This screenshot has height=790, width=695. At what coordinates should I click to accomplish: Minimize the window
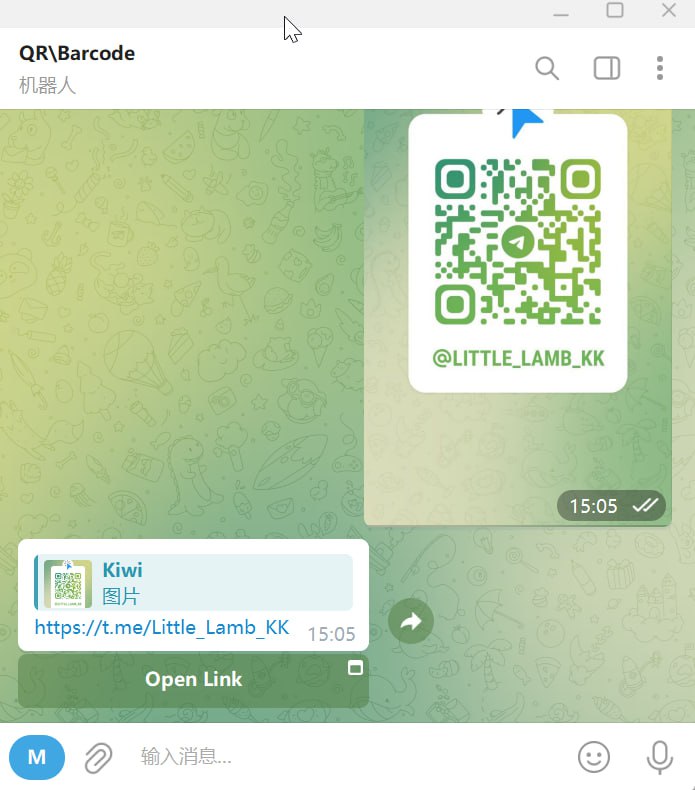point(561,11)
